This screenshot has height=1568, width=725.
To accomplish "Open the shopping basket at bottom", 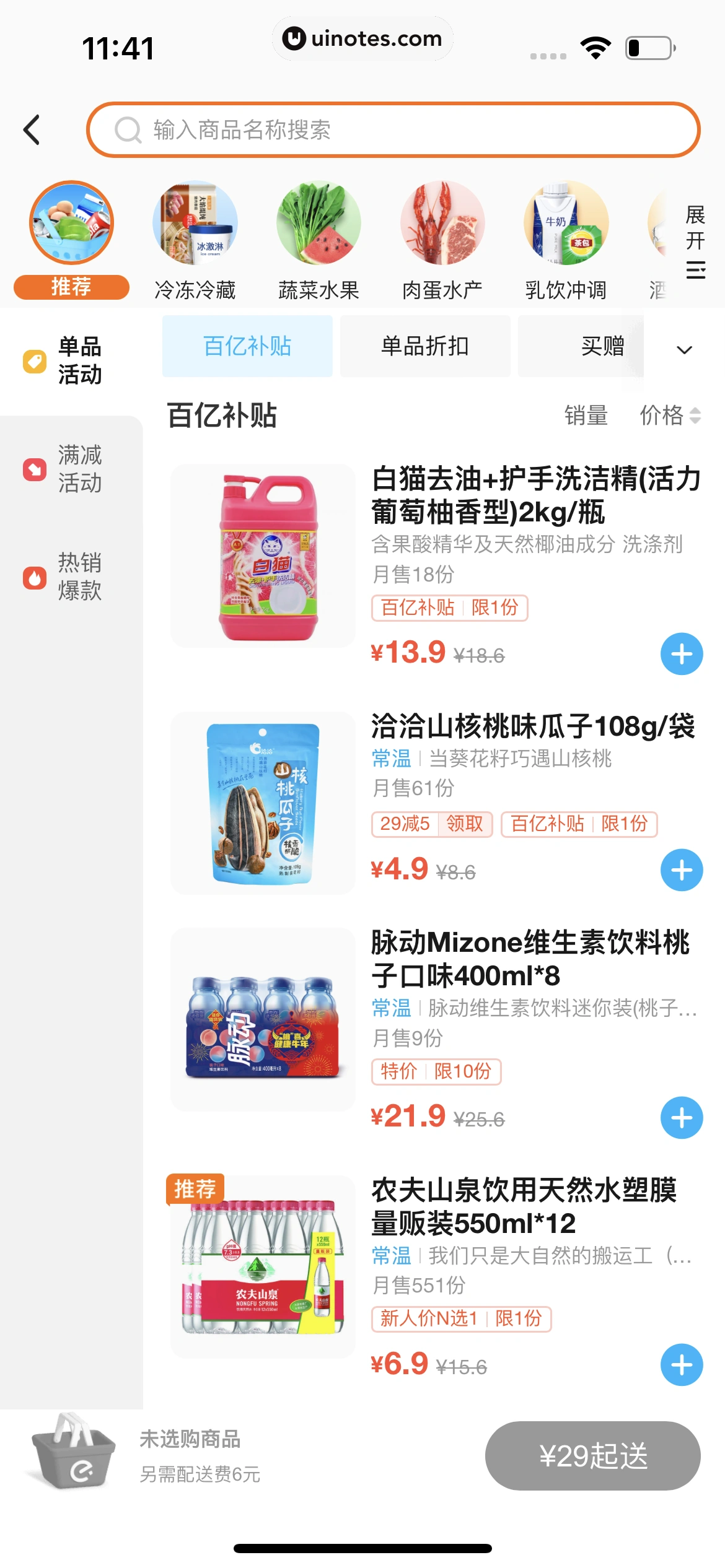I will pyautogui.click(x=73, y=1452).
